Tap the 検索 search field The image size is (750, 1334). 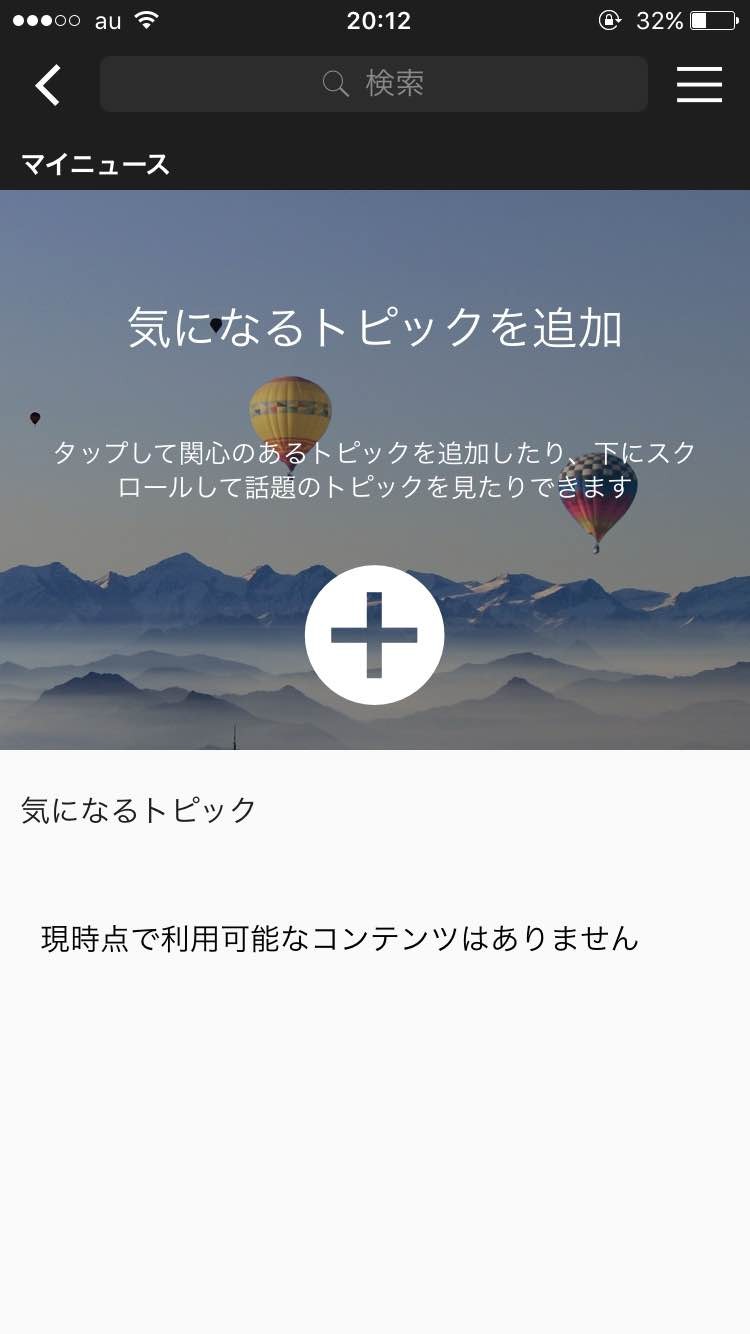click(374, 84)
